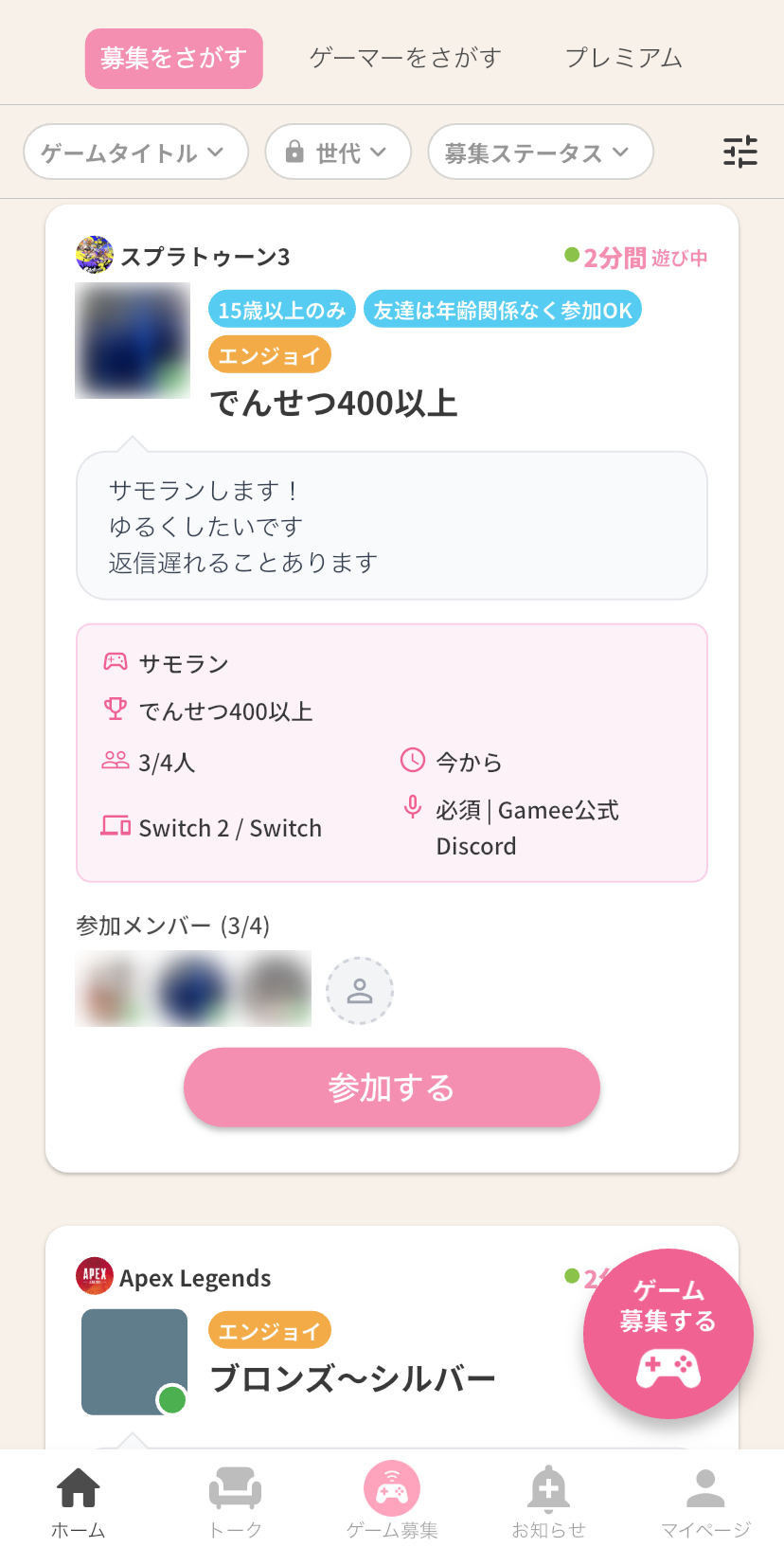Tap the ゲーム募集する floating button
Viewport: 784px width, 1565px height.
coord(668,1332)
